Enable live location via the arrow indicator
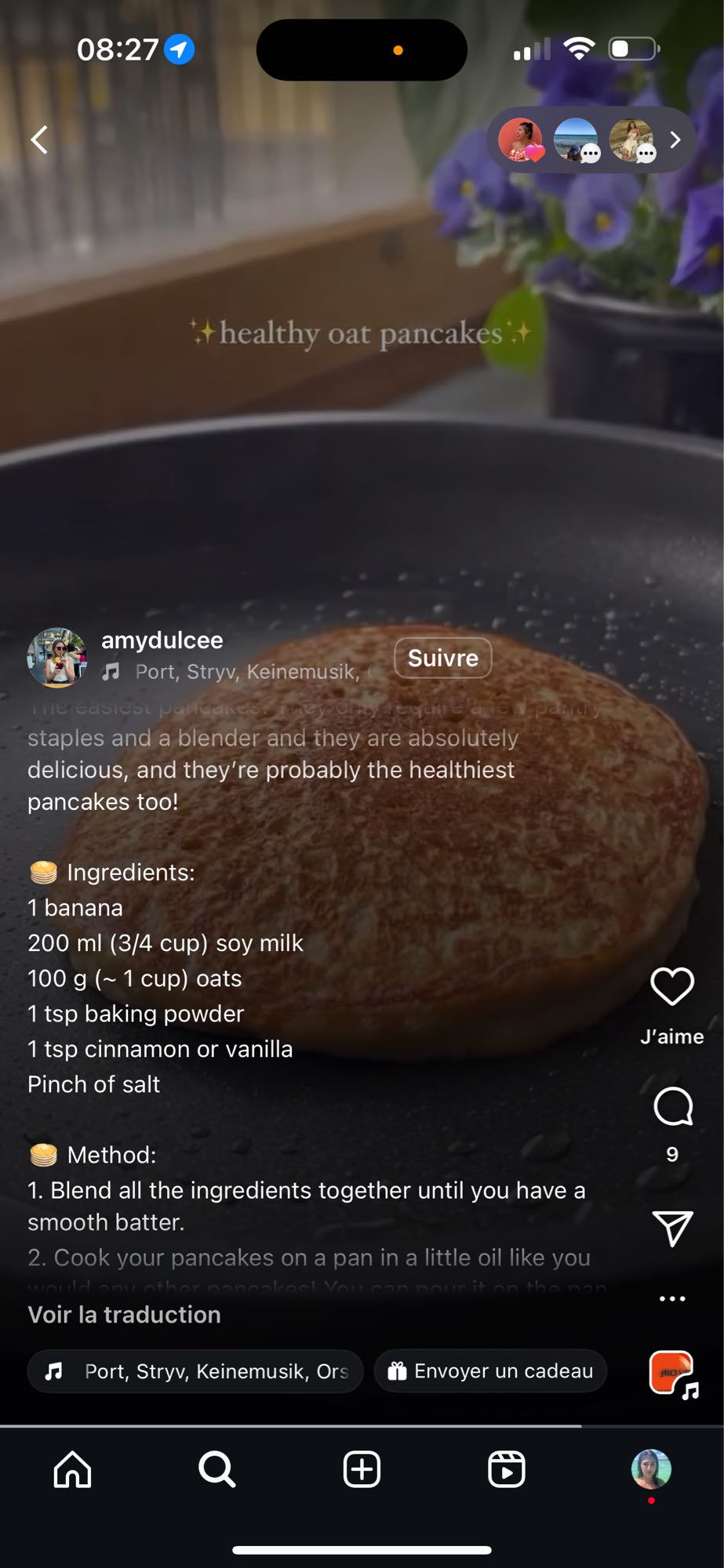The image size is (724, 1568). point(179,48)
